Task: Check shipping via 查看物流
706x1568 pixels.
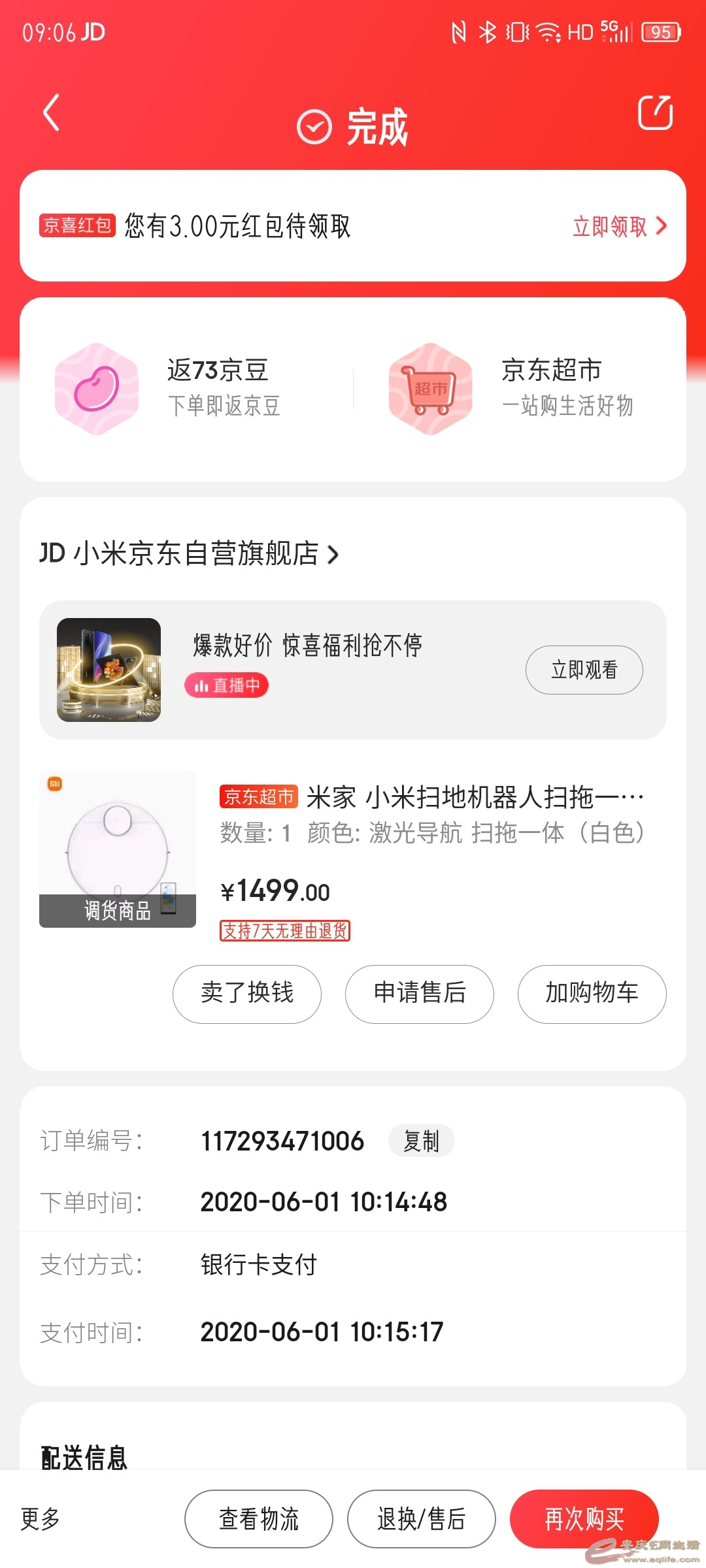Action: click(259, 1519)
